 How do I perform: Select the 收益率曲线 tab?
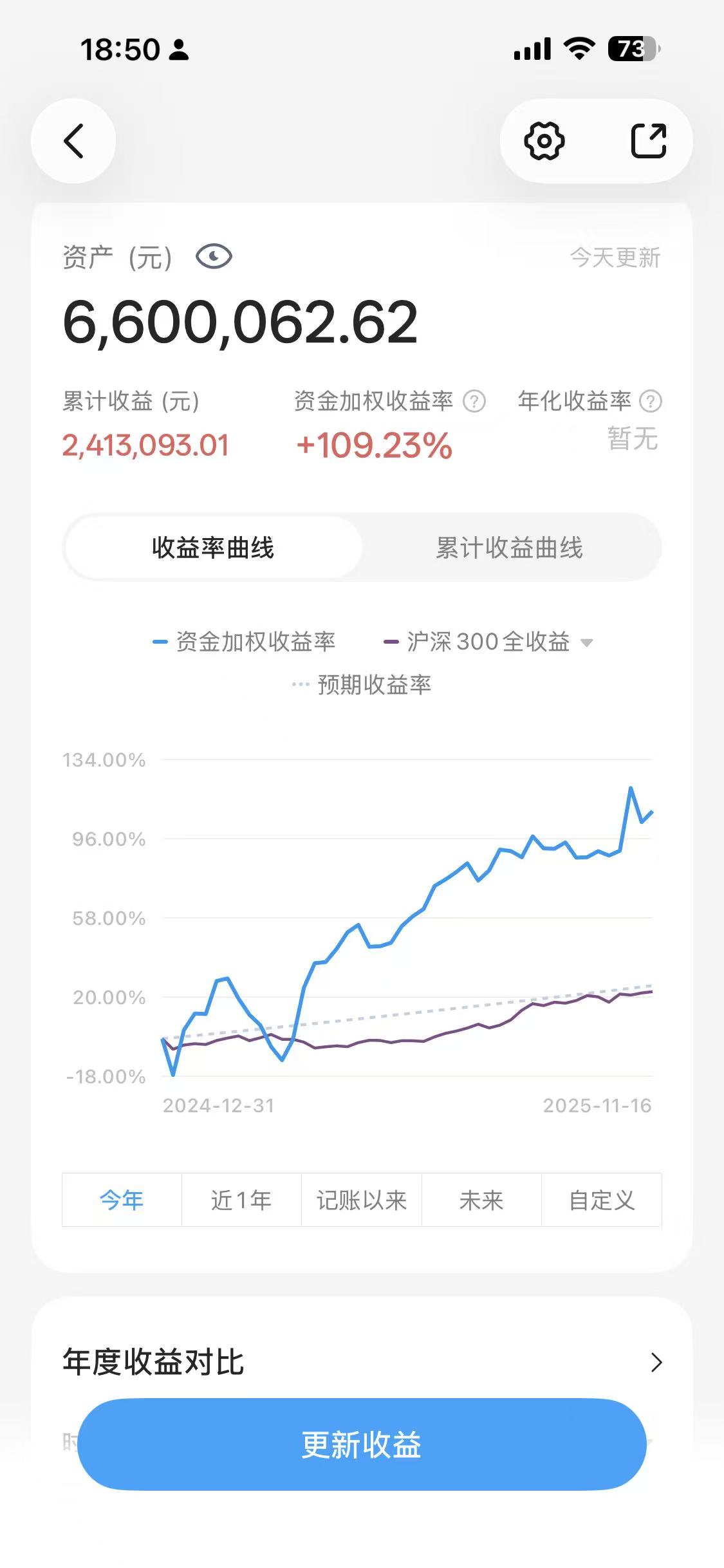pyautogui.click(x=213, y=548)
